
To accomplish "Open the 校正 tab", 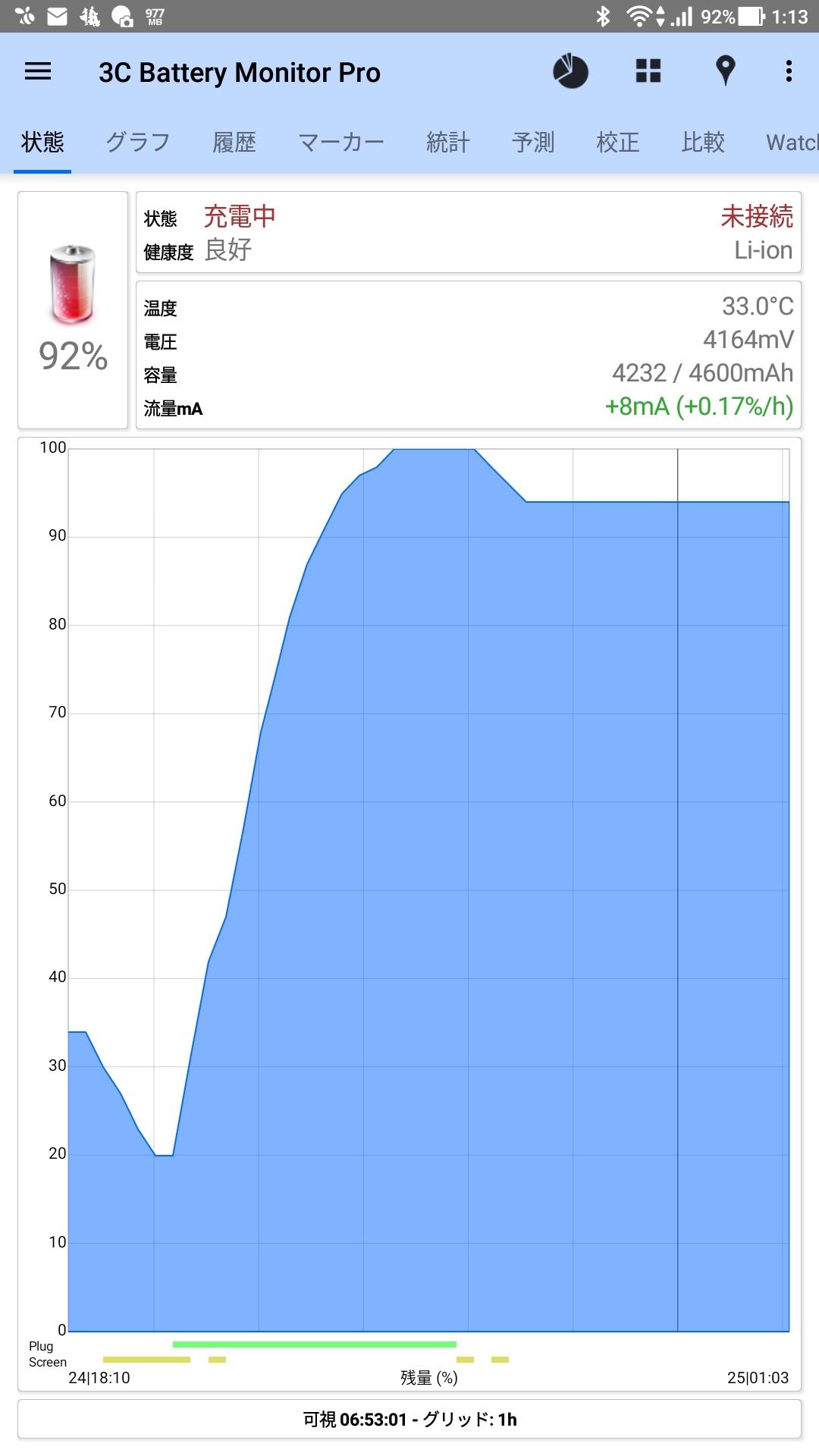I will tap(618, 142).
